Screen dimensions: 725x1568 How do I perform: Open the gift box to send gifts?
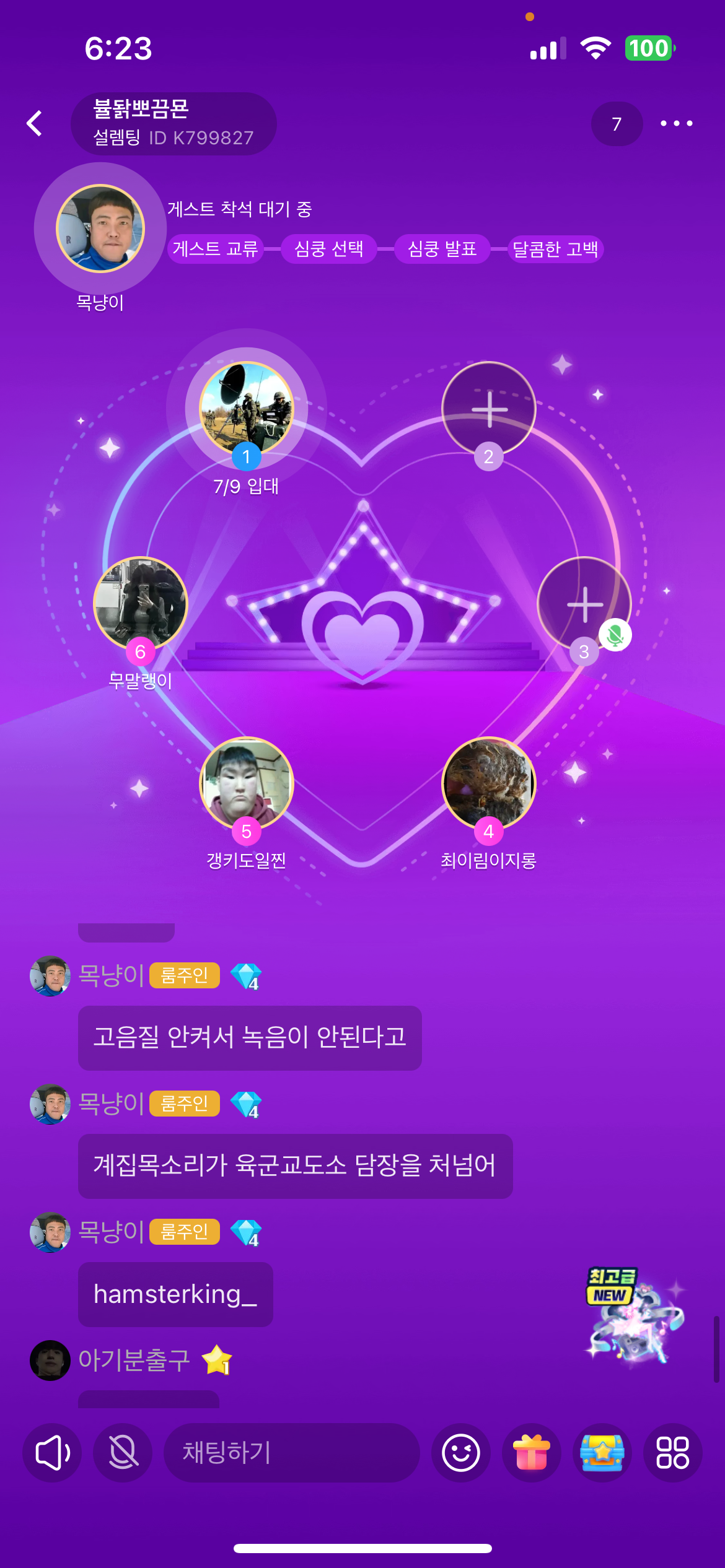(531, 1452)
